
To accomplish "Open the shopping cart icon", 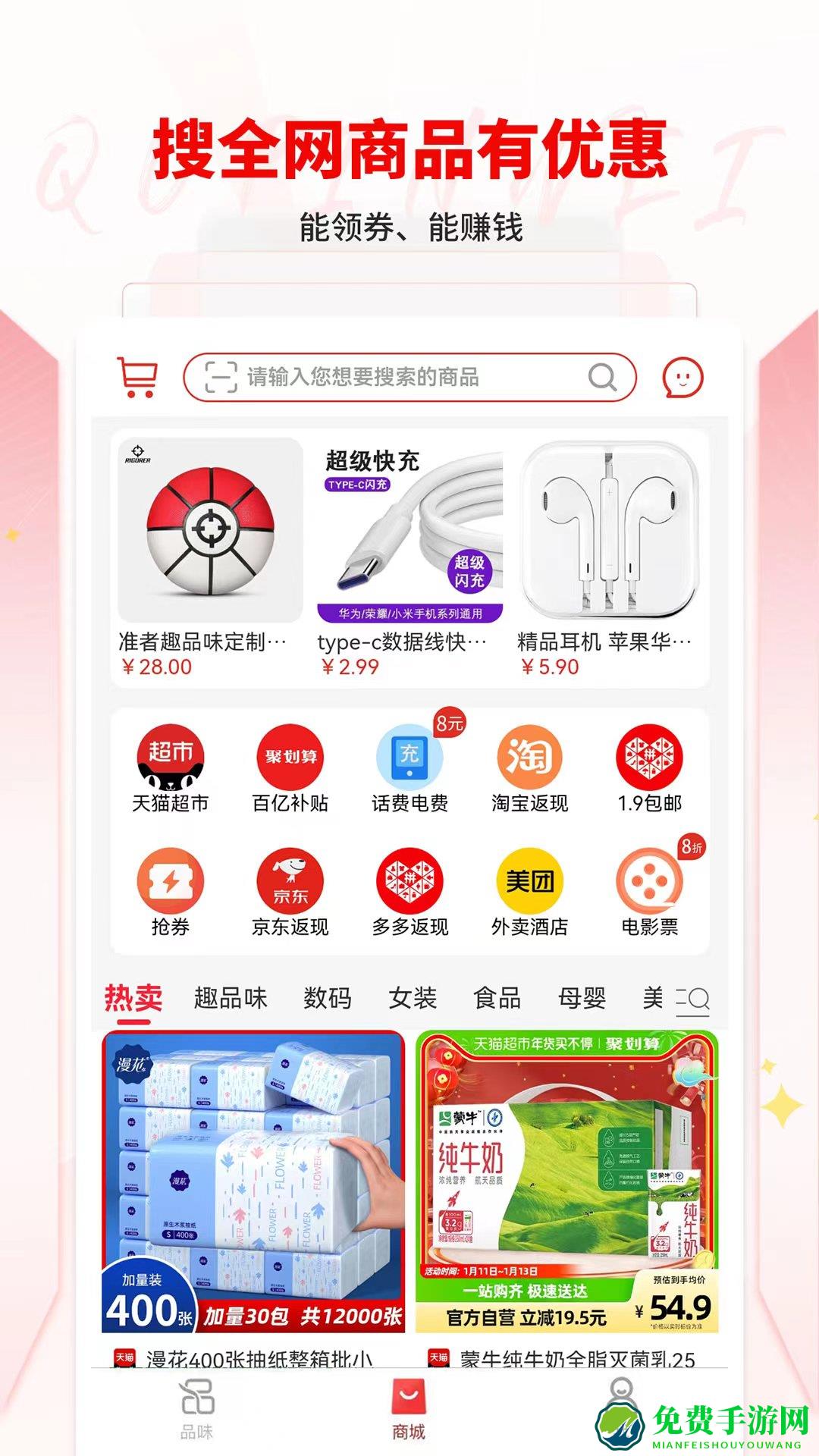I will point(138,377).
